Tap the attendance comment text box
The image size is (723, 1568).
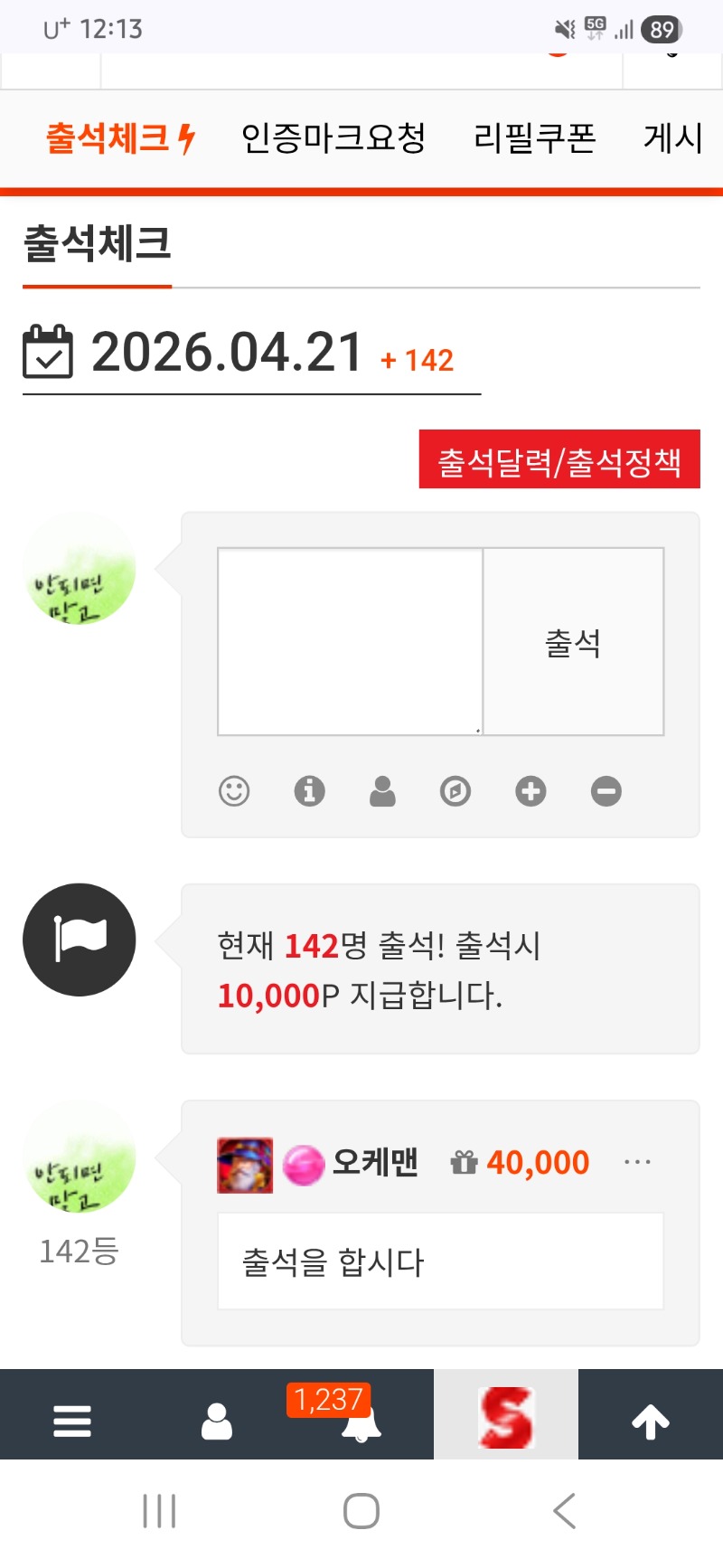[350, 641]
